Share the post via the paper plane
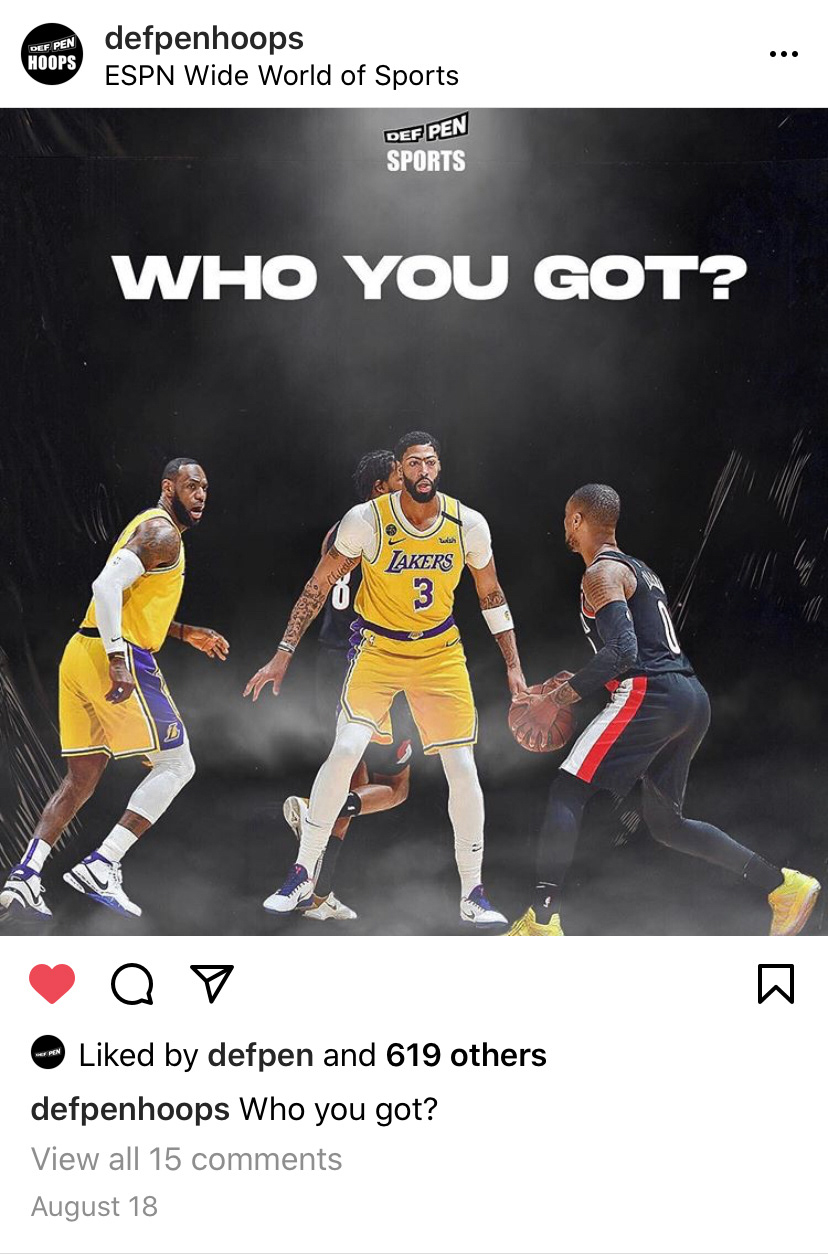This screenshot has height=1254, width=828. [212, 984]
